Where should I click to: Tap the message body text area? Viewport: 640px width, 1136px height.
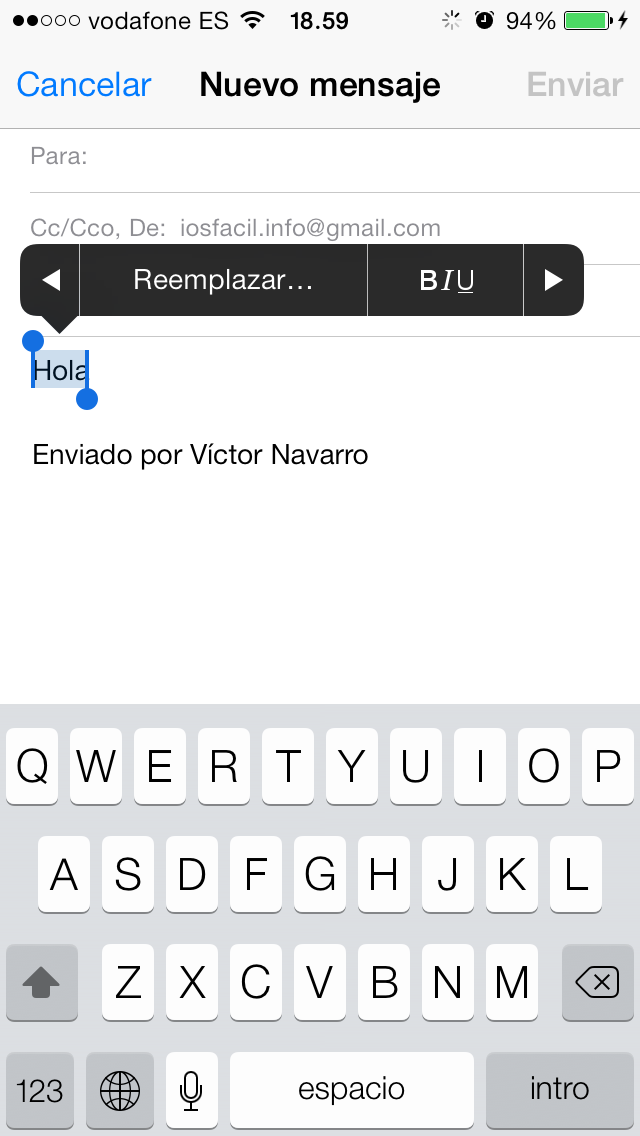click(320, 580)
